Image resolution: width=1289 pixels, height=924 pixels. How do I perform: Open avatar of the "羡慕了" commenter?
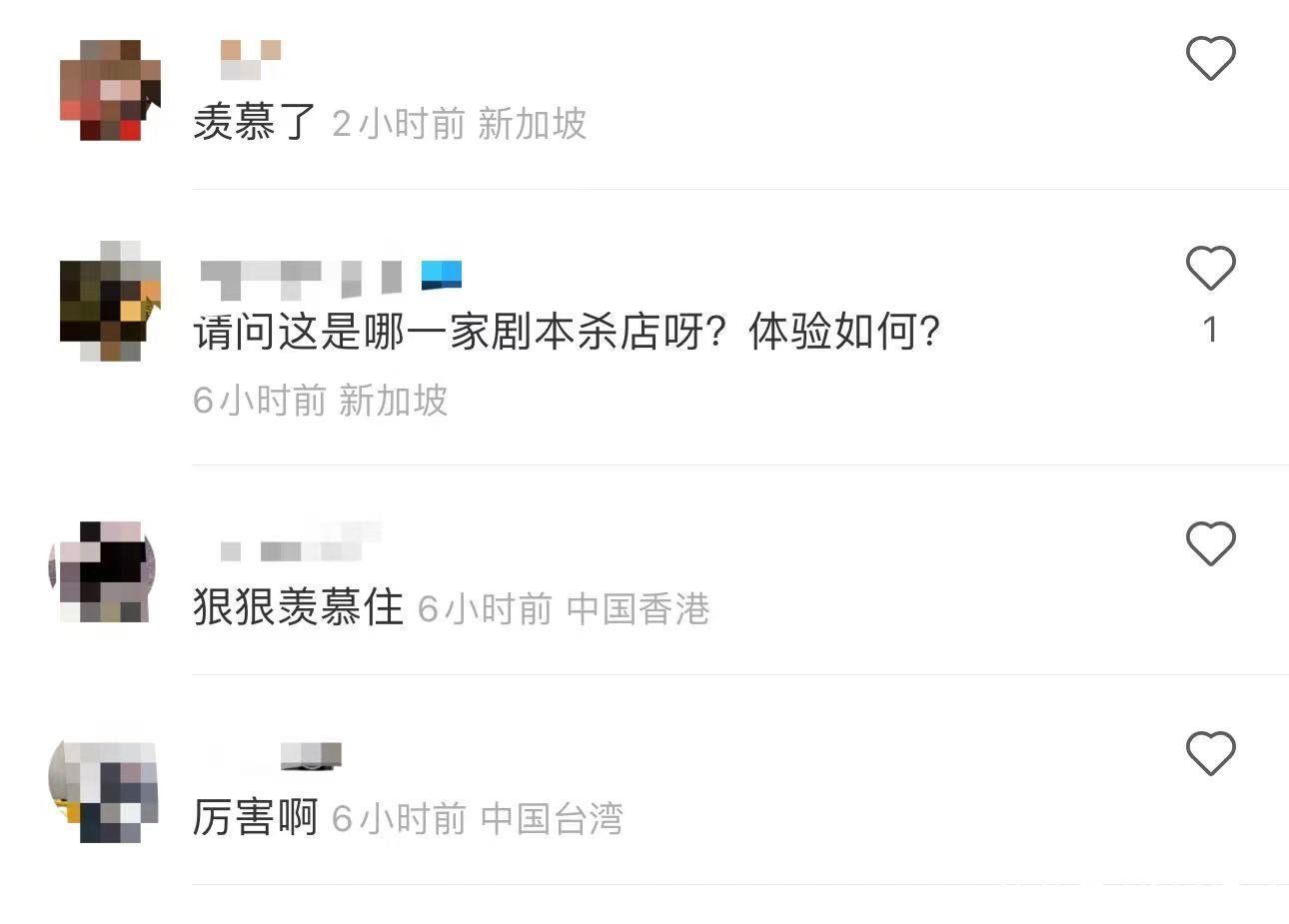click(x=110, y=90)
